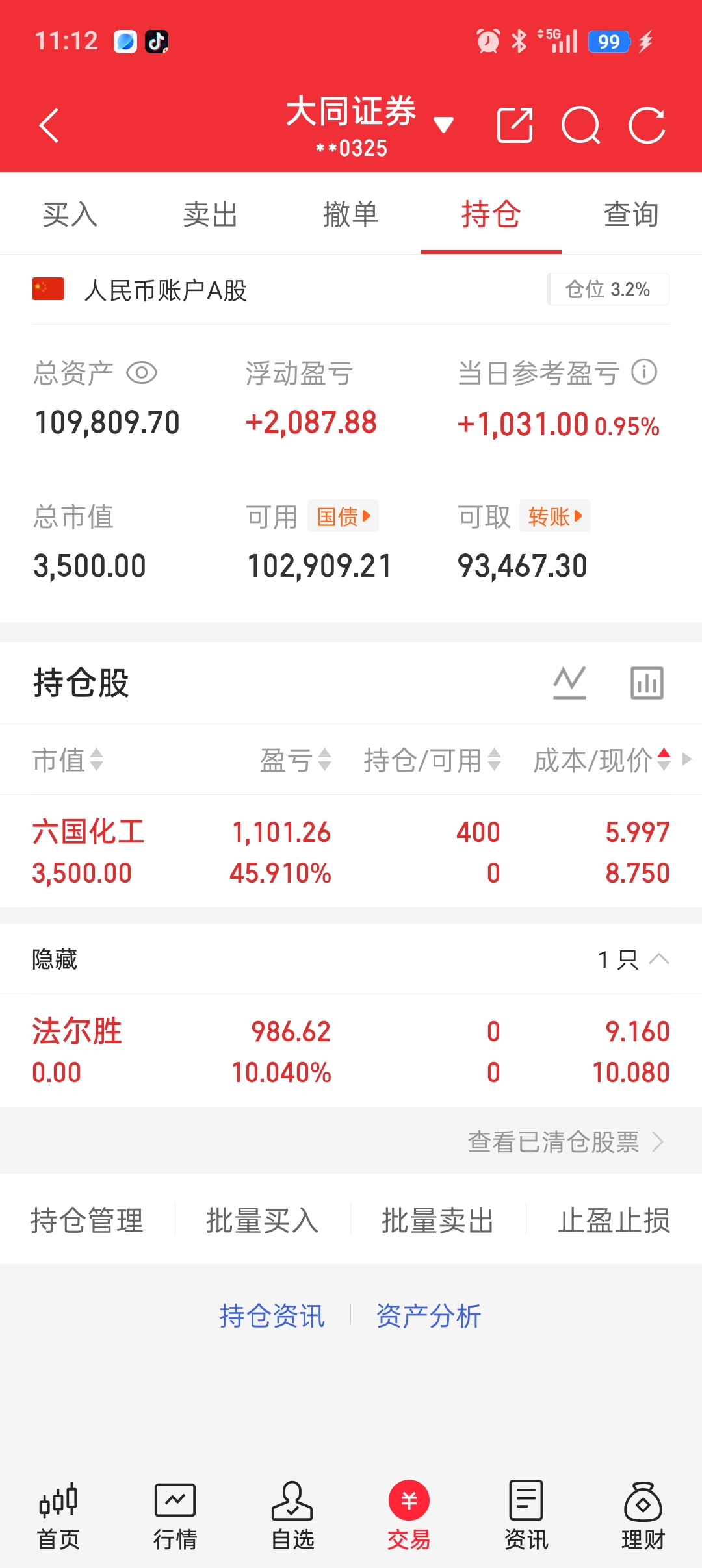
Task: Refresh the account data
Action: (x=647, y=125)
